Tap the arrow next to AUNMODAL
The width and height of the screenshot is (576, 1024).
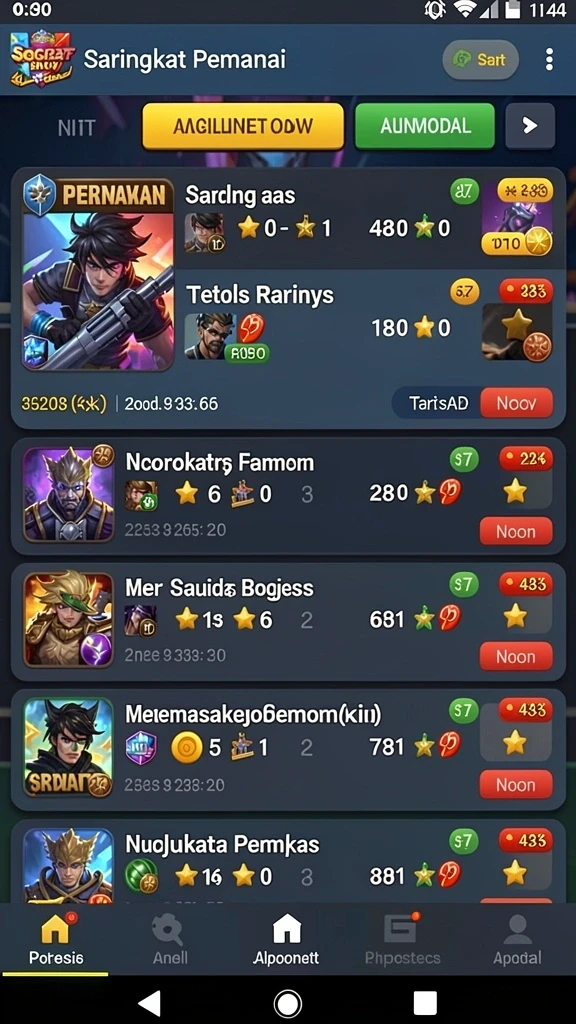point(530,126)
